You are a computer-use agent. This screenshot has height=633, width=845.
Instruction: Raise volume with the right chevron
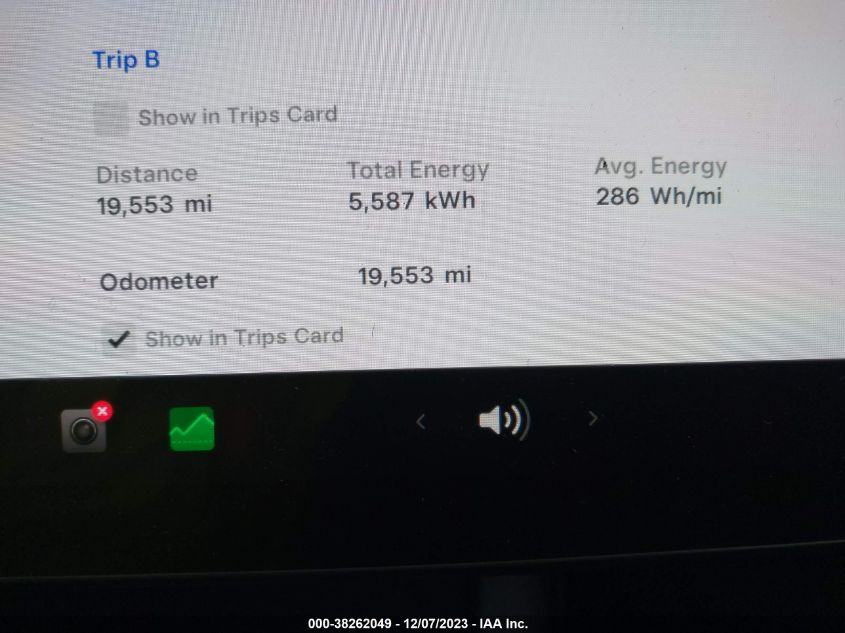(593, 419)
